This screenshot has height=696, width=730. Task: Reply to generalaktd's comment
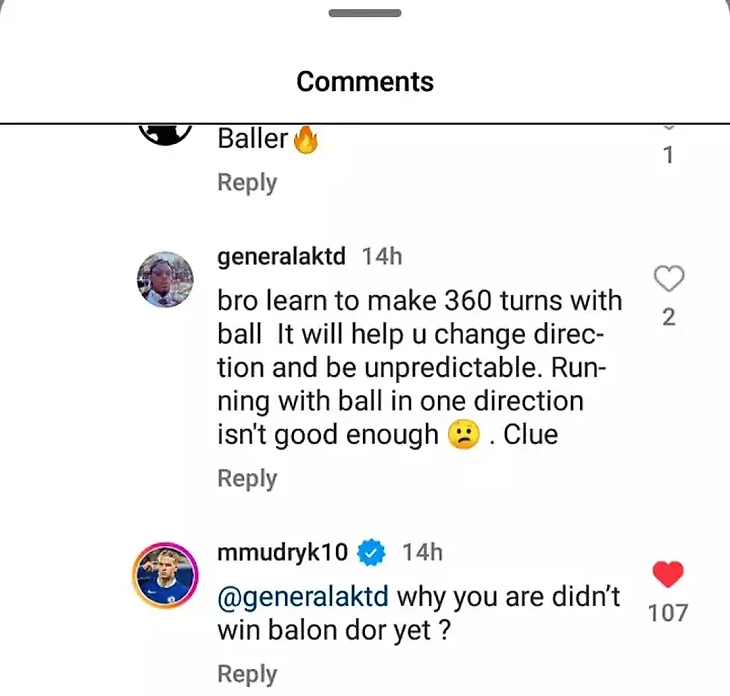pos(247,479)
